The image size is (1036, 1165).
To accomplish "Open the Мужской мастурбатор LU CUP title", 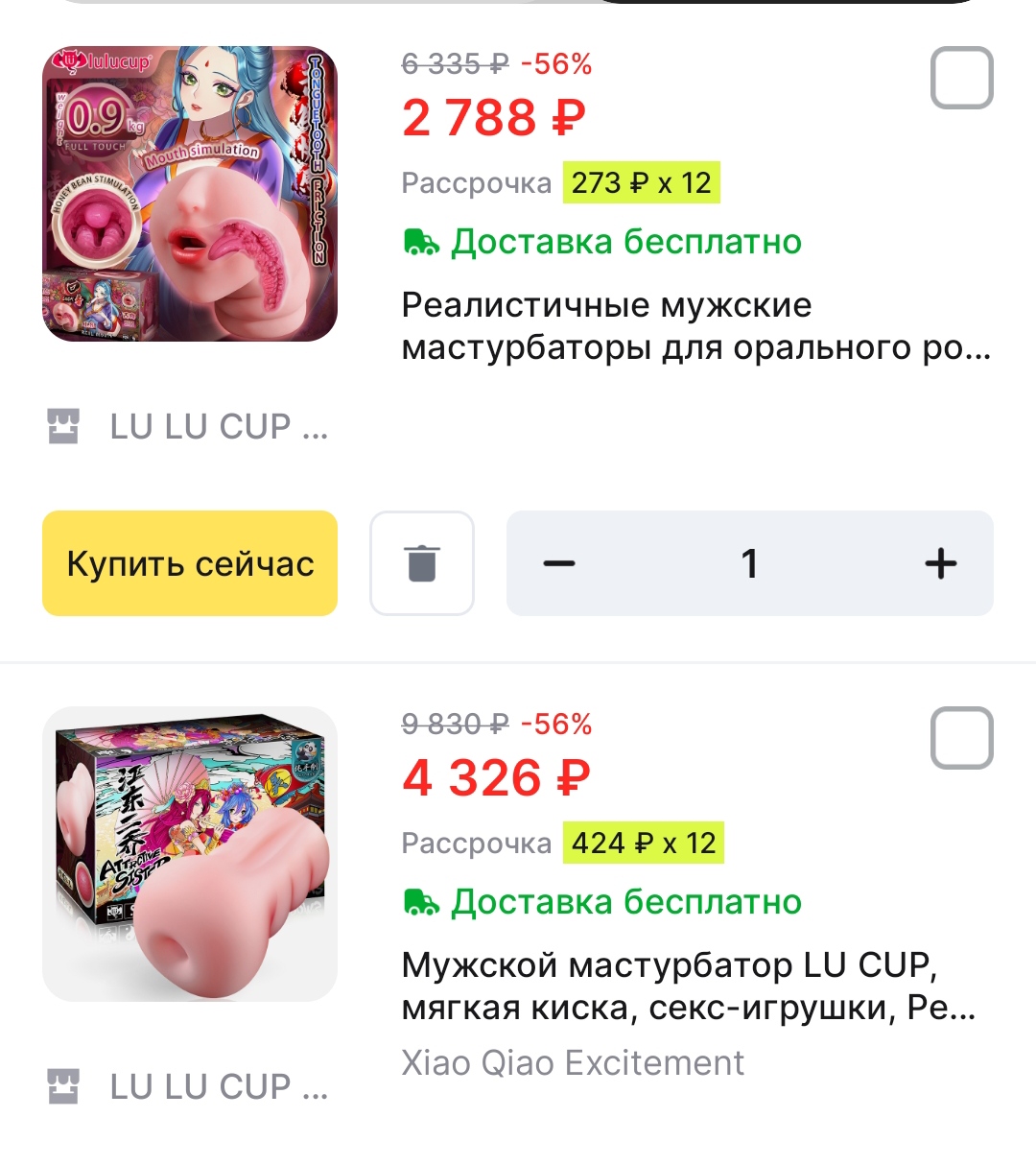I will (688, 987).
